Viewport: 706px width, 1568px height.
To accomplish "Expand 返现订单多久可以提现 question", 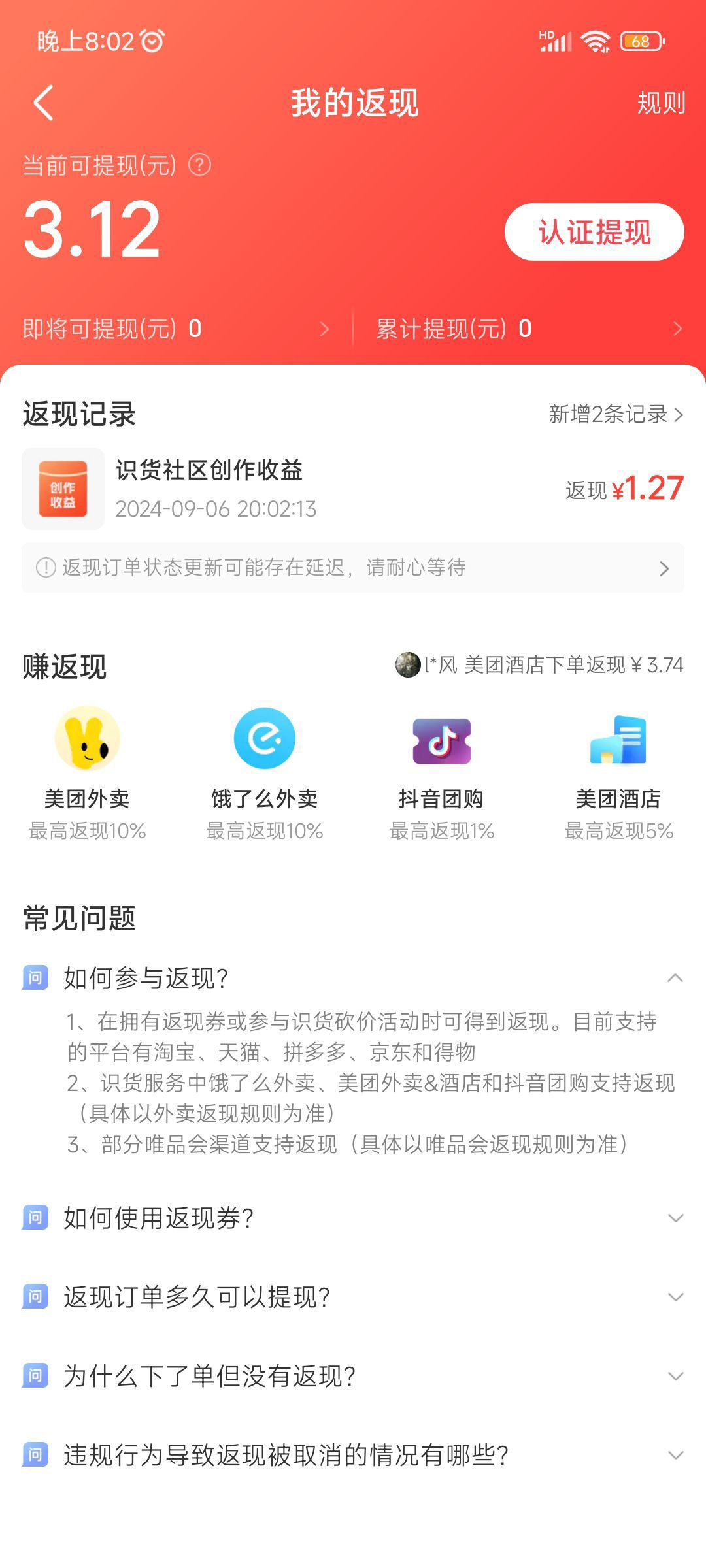I will 353,1297.
